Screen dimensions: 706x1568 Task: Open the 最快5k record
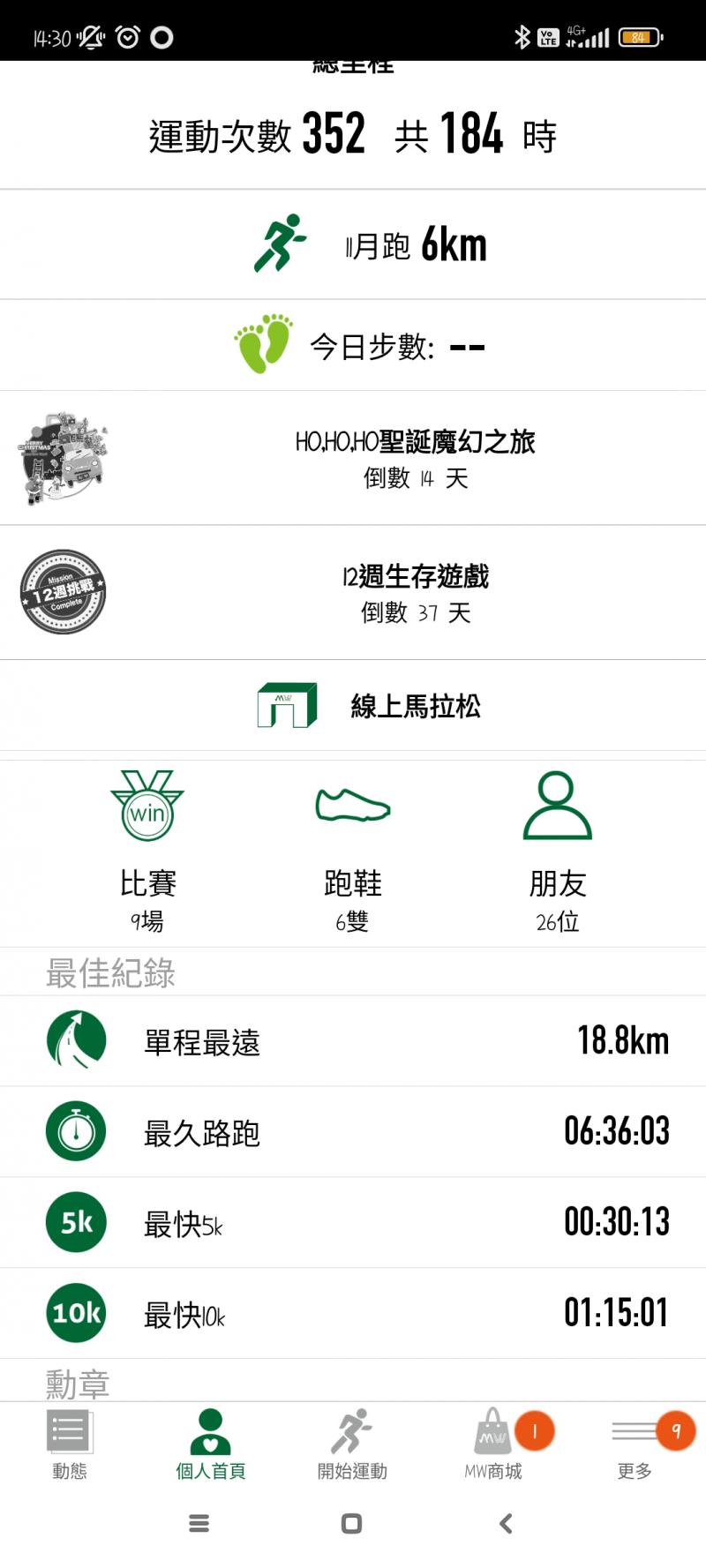(x=353, y=1223)
